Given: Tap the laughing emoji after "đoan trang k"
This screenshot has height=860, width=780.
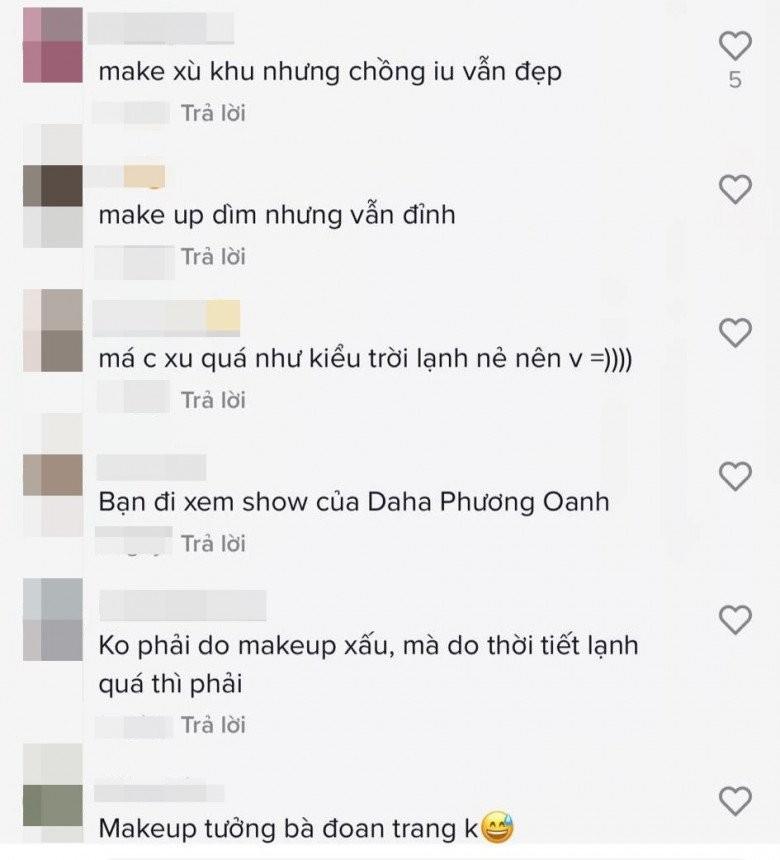Looking at the screenshot, I should (501, 824).
